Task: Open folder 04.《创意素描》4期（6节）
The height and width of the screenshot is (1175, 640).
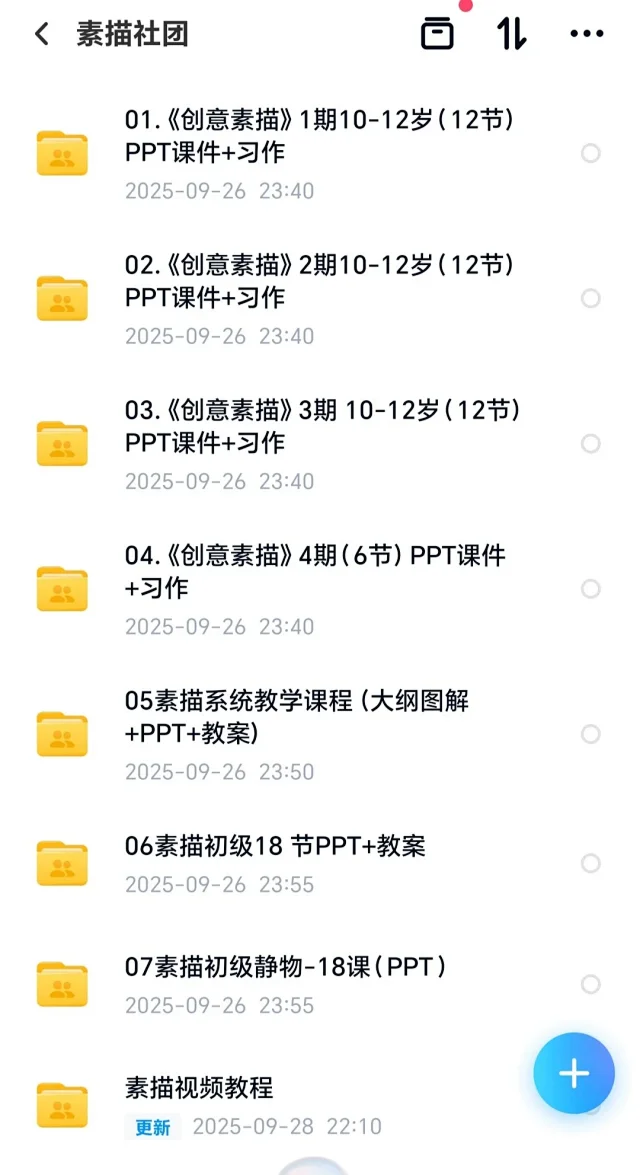Action: 315,572
